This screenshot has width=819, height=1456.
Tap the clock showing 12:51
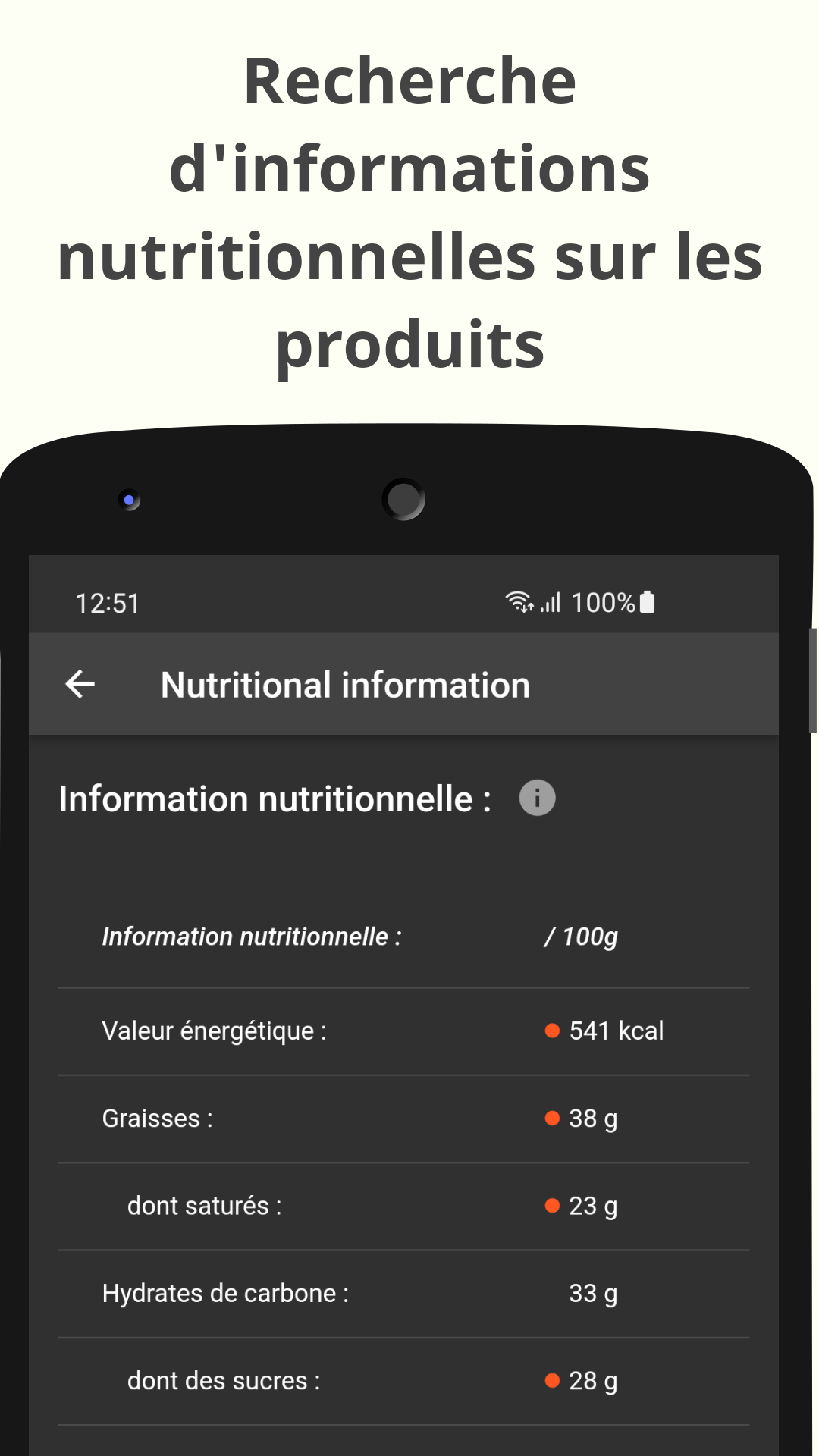click(107, 601)
